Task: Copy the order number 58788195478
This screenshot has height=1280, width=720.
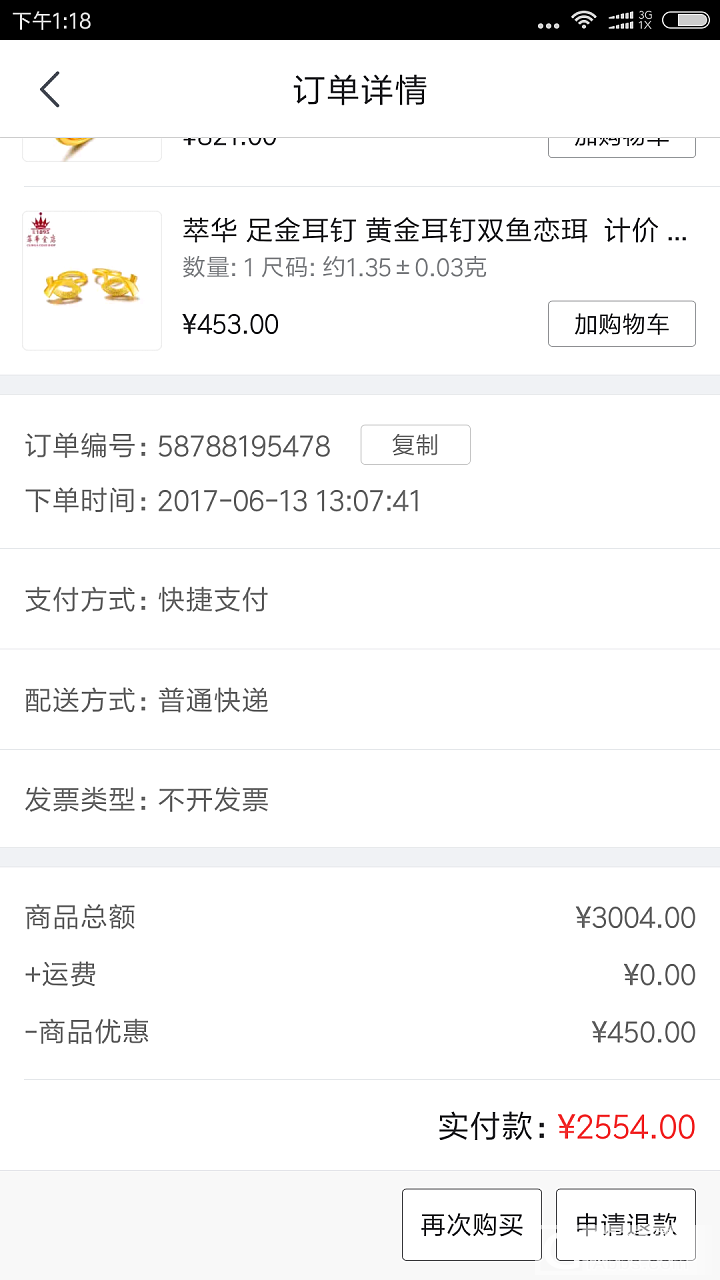Action: (x=415, y=445)
